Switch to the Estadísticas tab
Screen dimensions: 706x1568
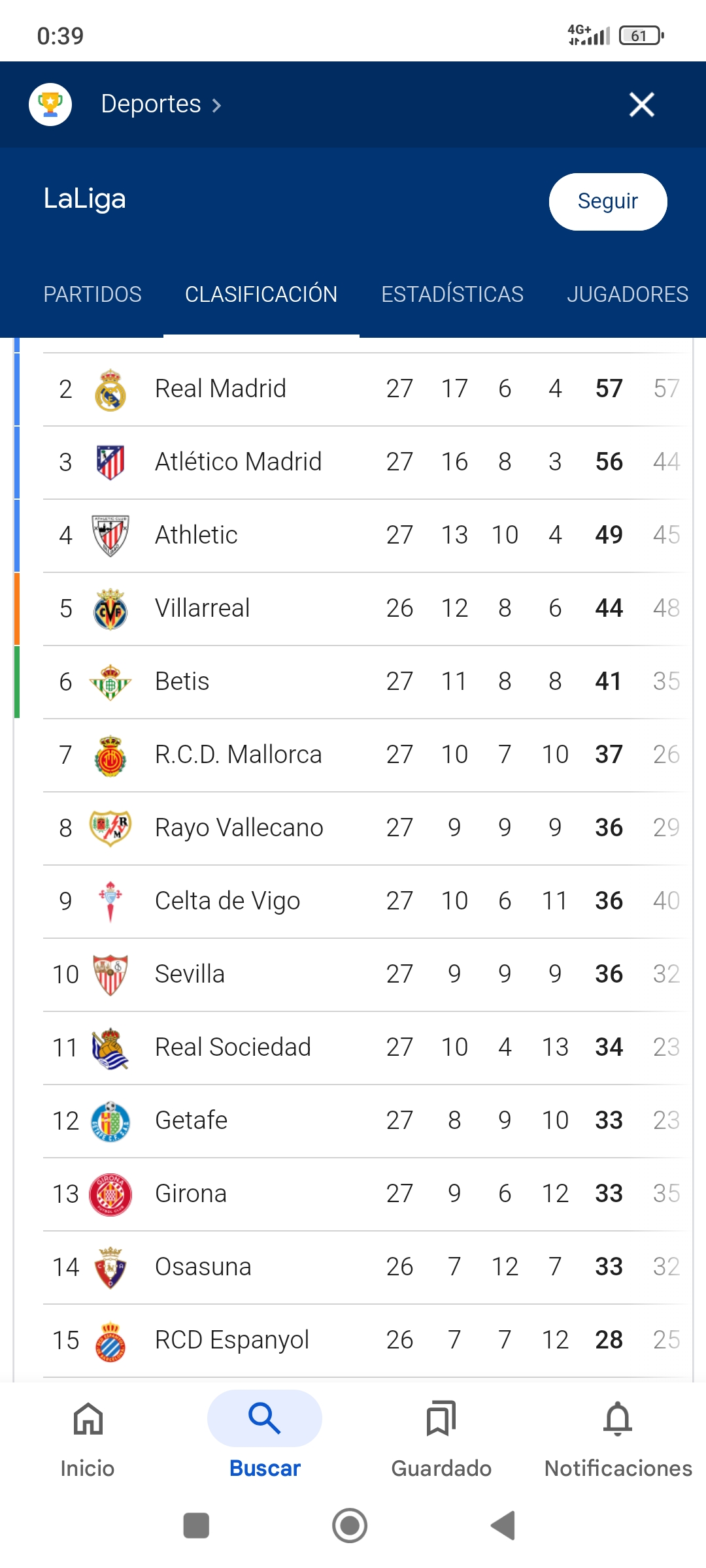click(452, 294)
